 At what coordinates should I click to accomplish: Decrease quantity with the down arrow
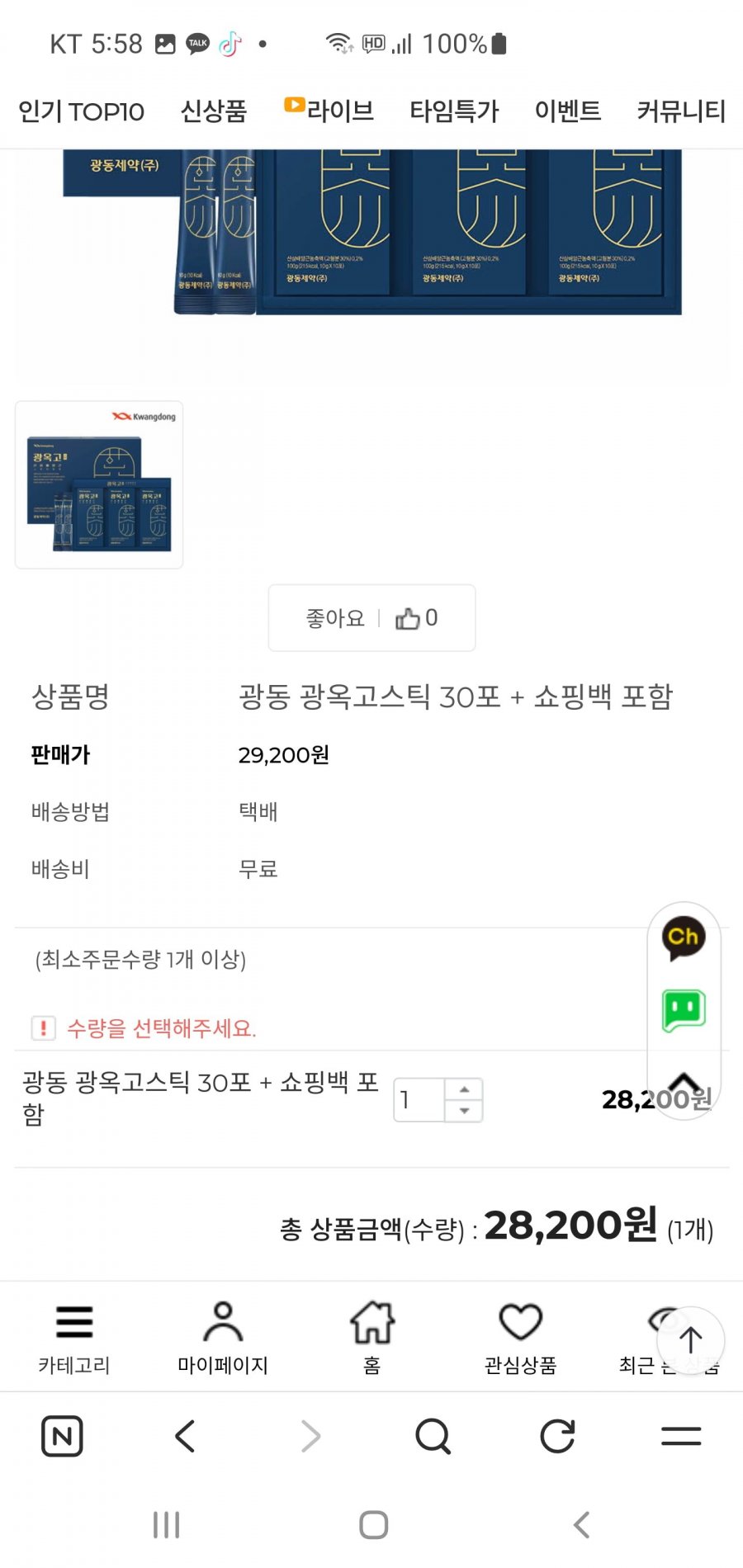coord(464,1111)
